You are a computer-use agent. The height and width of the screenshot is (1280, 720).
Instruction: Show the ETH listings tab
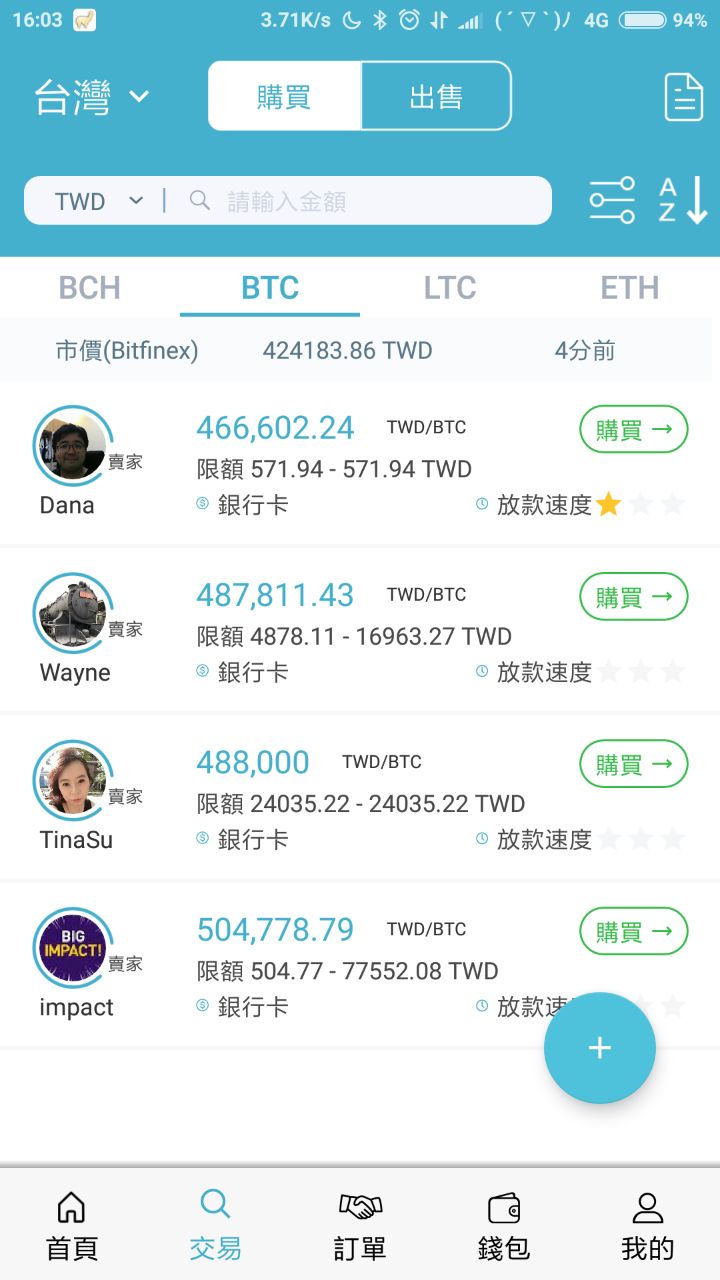pos(629,288)
